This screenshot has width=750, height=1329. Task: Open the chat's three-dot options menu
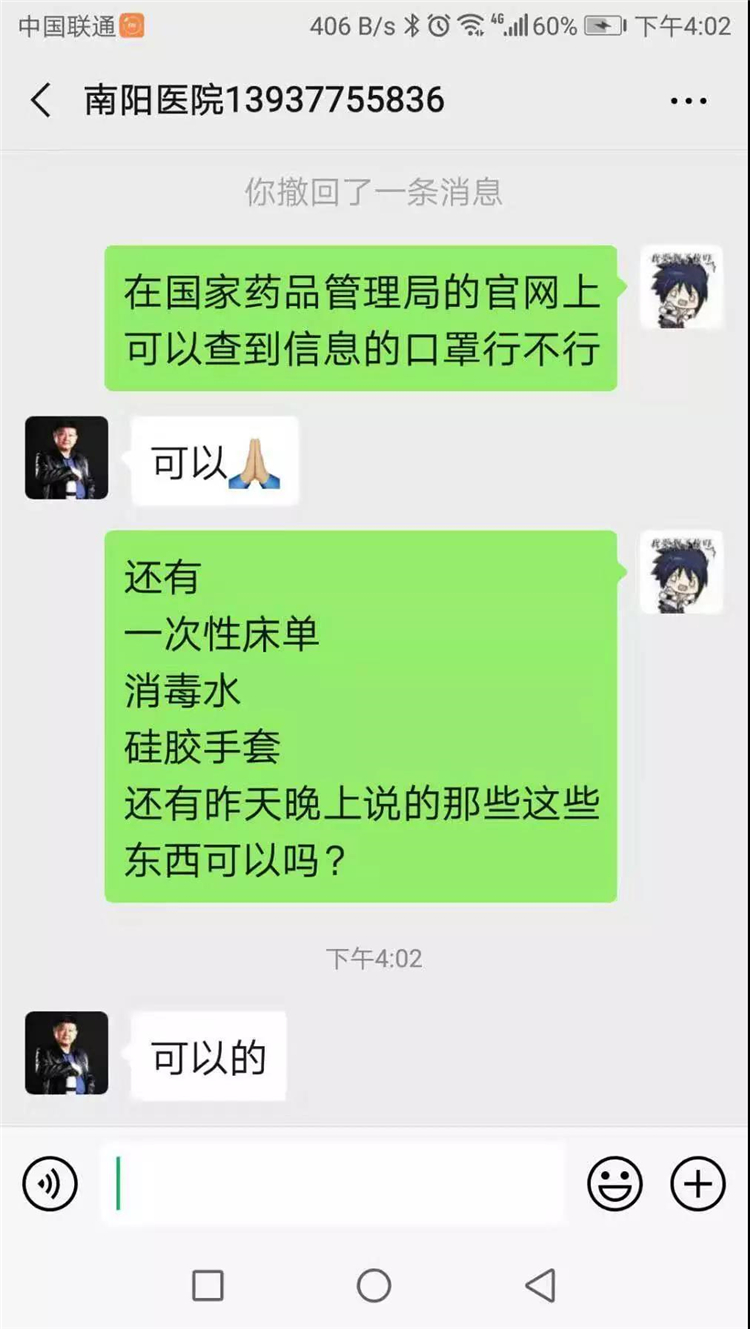pyautogui.click(x=688, y=101)
